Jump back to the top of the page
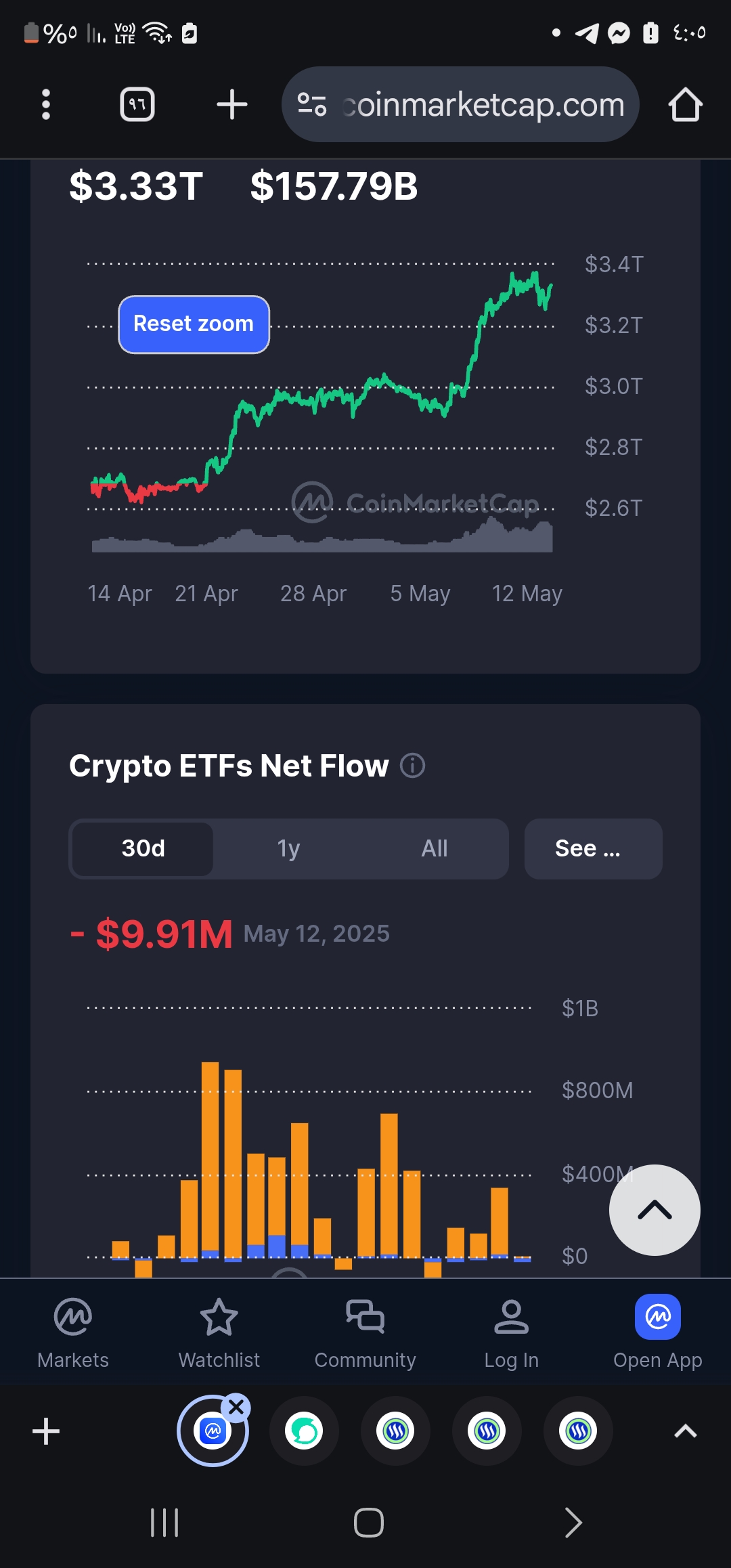Image resolution: width=731 pixels, height=1568 pixels. [654, 1210]
